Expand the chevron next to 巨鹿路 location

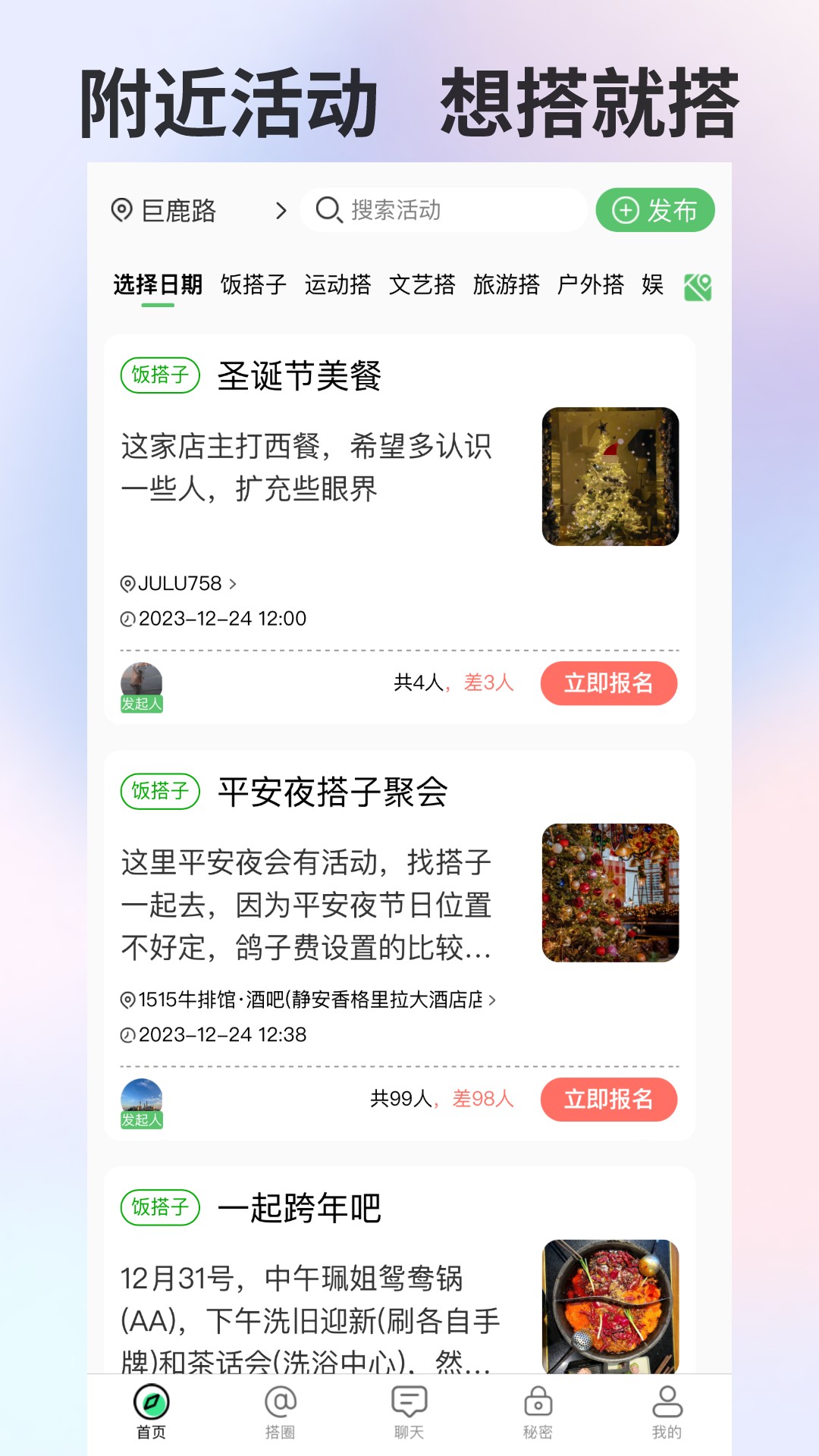[281, 211]
